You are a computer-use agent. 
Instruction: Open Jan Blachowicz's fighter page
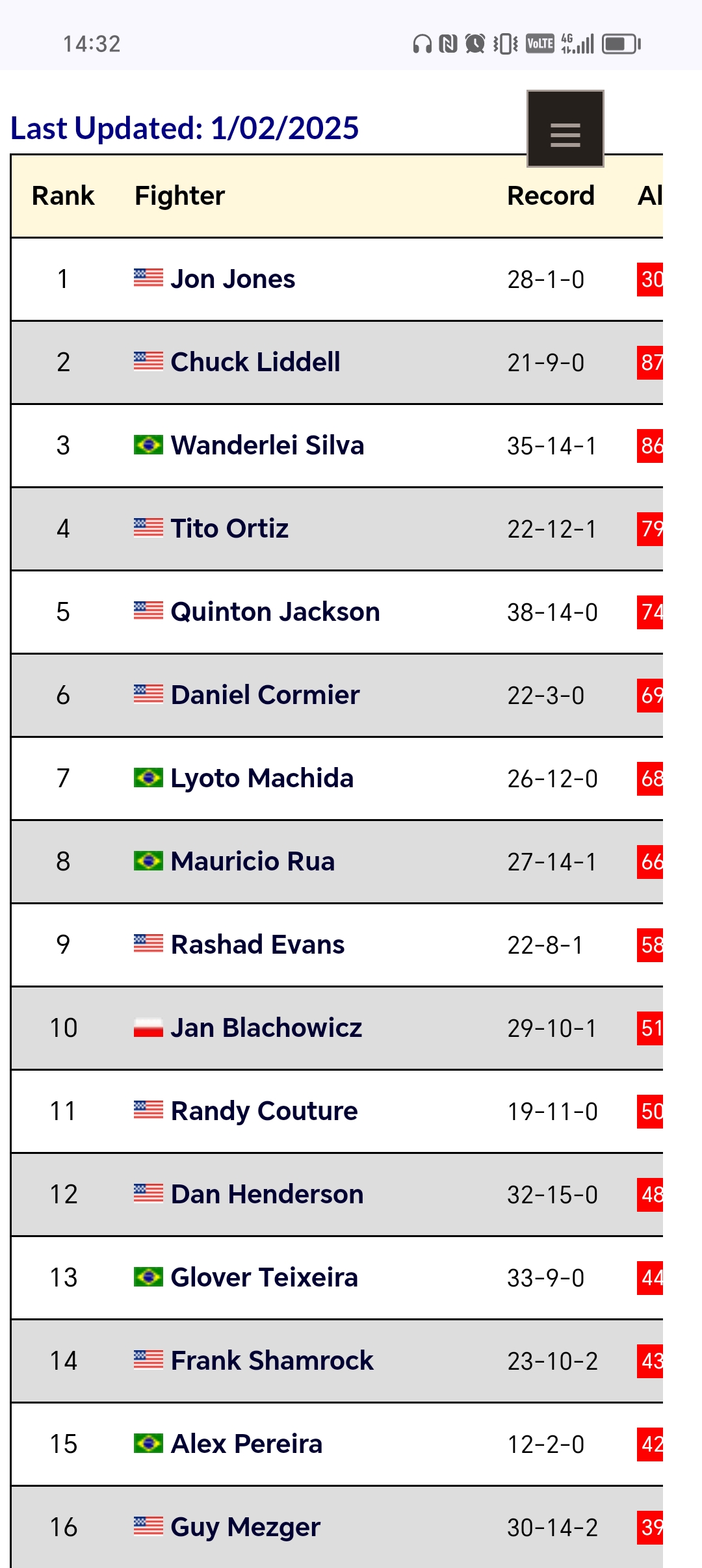266,1028
